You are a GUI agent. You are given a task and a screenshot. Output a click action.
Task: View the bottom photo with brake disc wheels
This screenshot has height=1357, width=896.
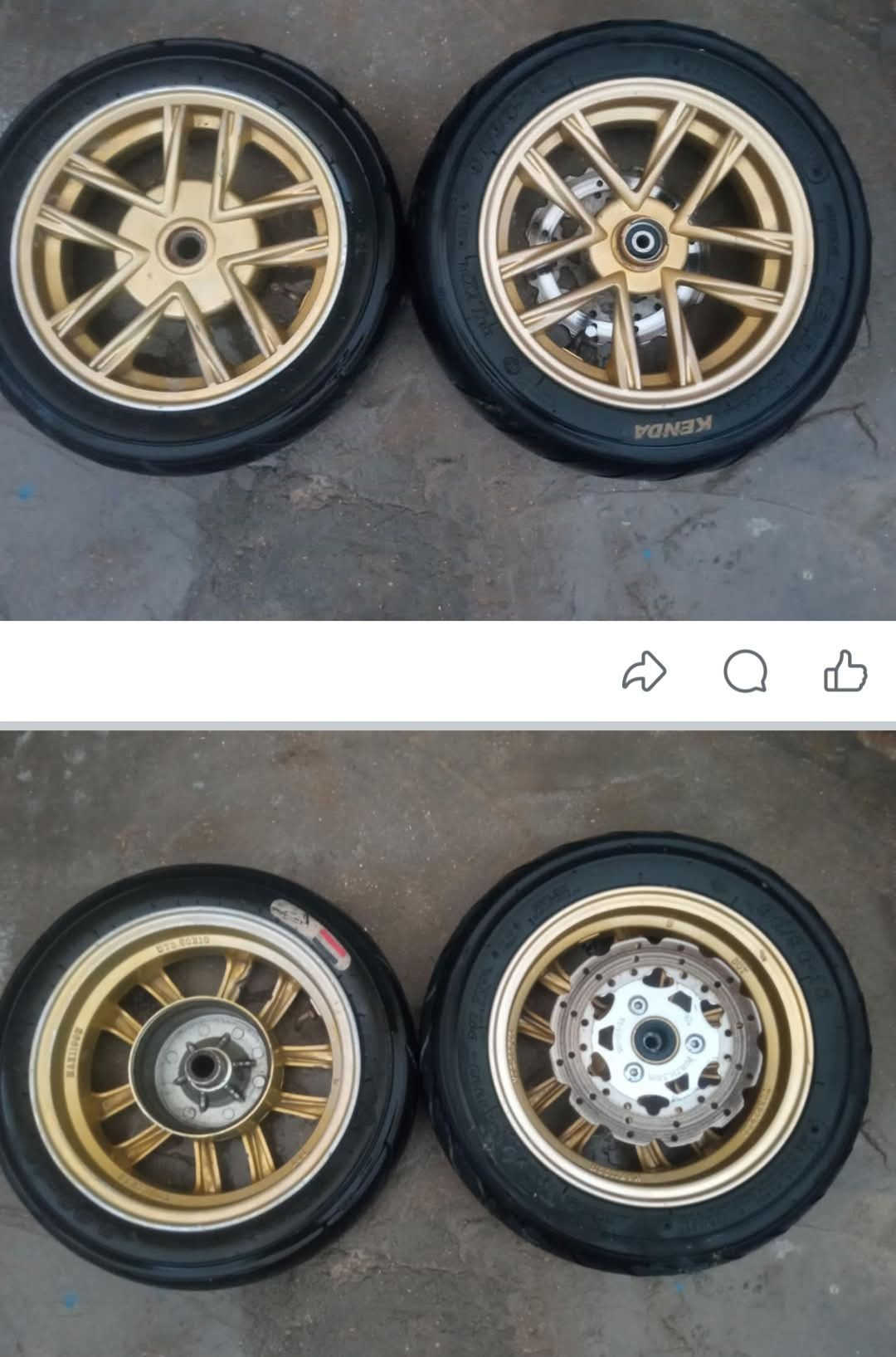(x=448, y=1043)
